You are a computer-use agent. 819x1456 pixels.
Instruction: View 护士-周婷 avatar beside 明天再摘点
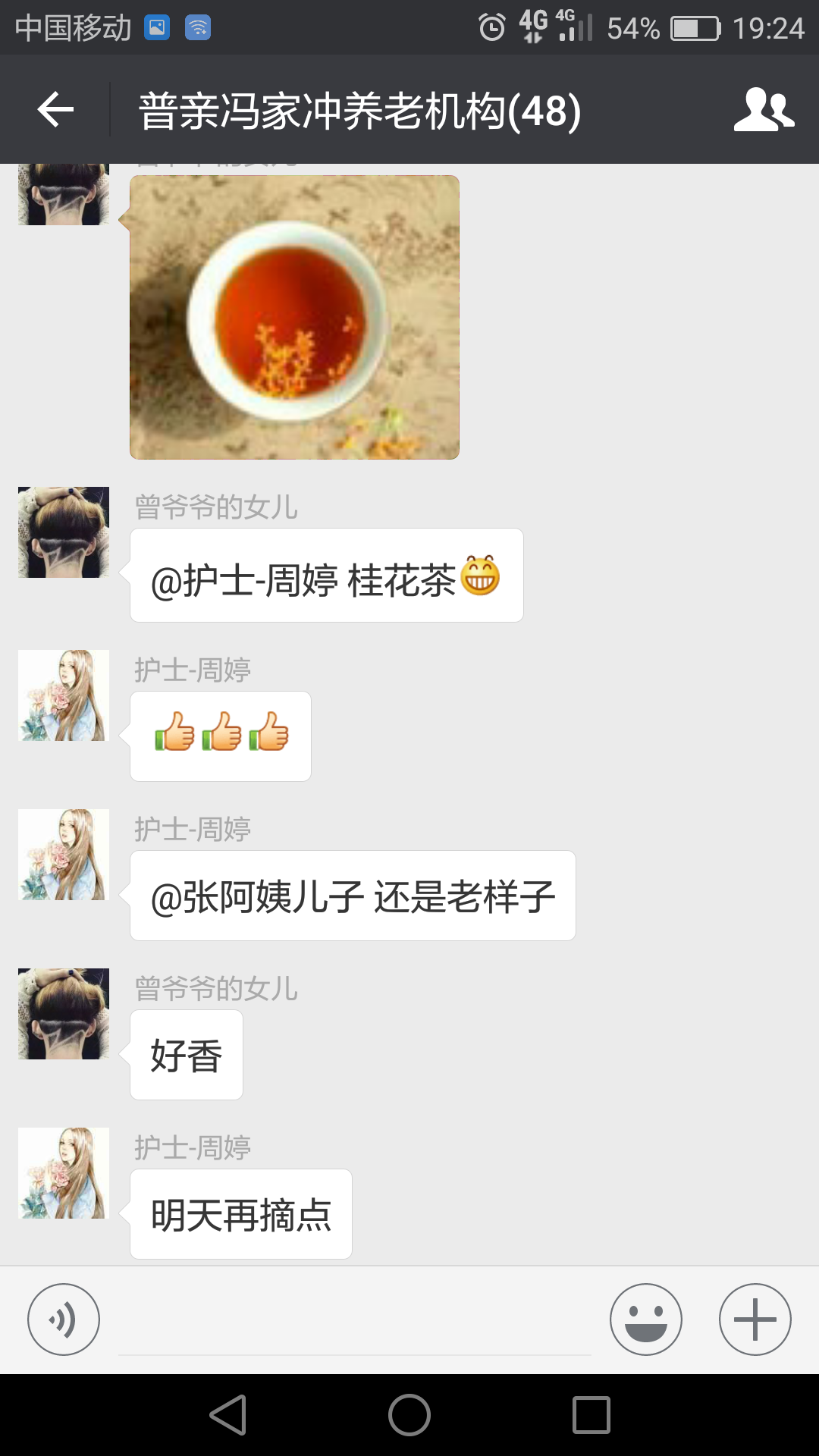[64, 1173]
